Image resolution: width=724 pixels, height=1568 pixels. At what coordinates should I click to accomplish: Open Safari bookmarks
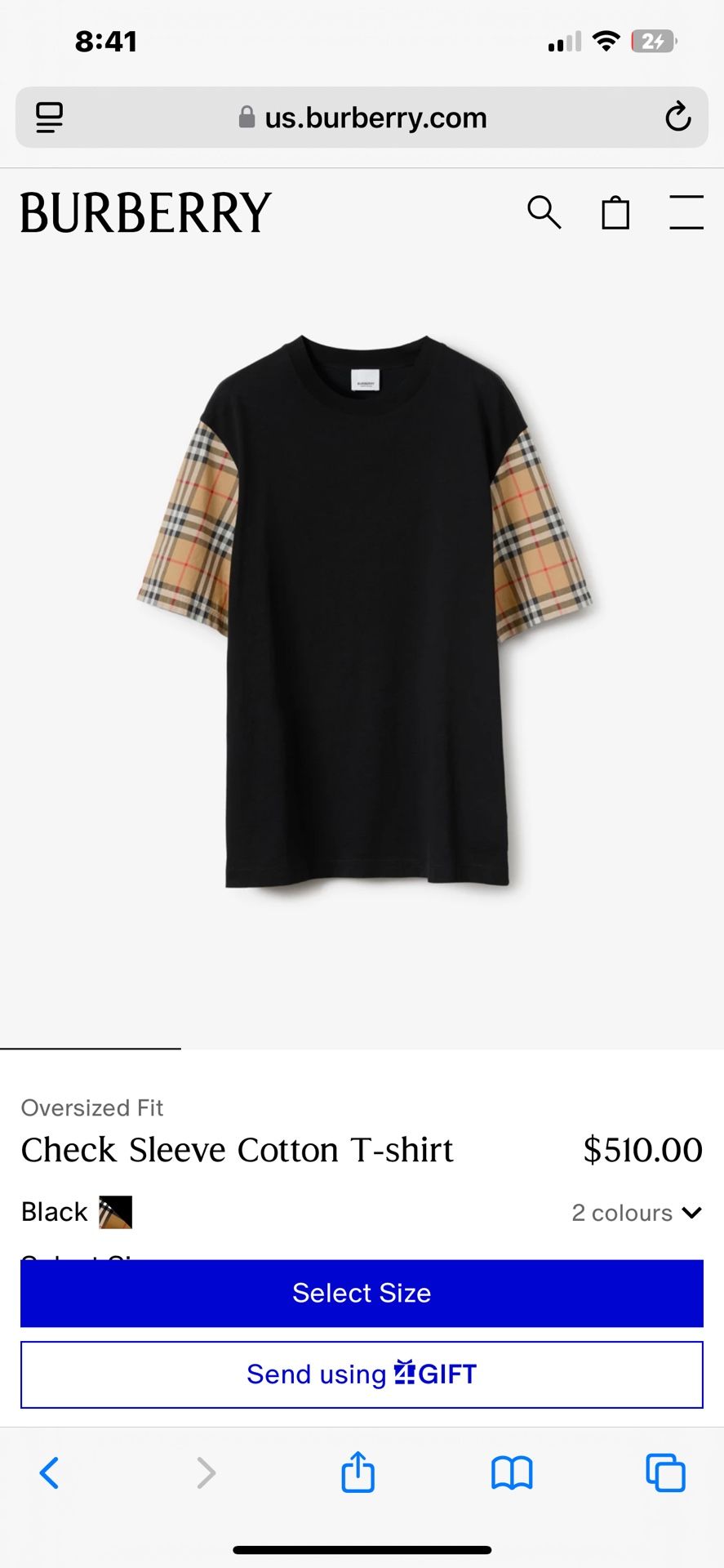(x=511, y=1472)
